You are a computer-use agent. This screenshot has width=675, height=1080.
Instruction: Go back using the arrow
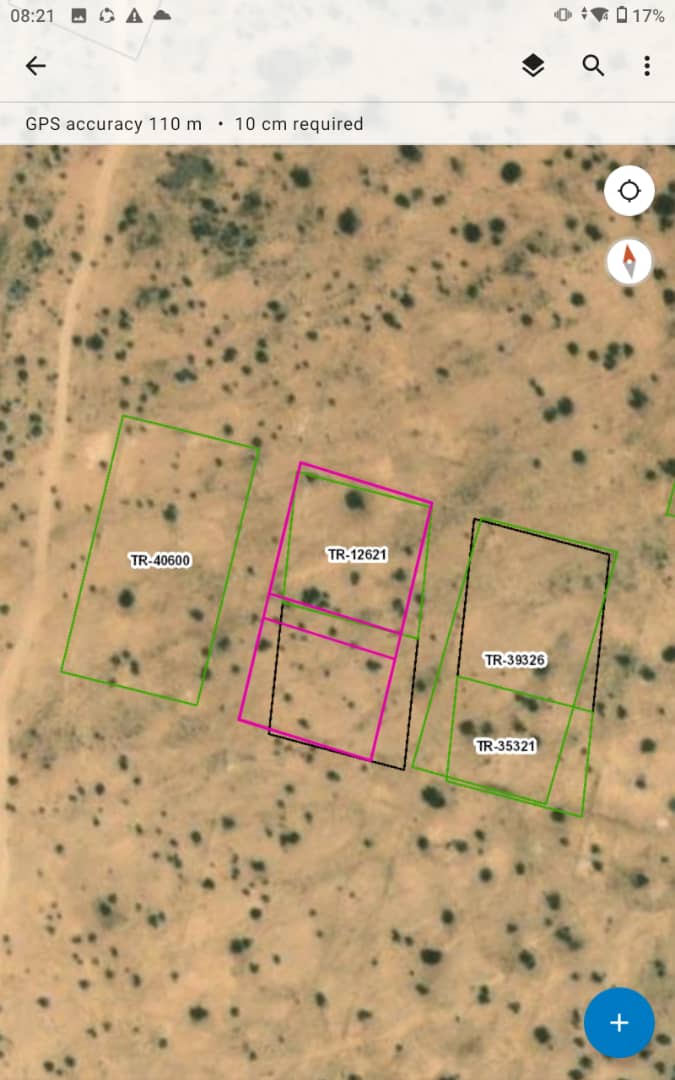(x=35, y=66)
